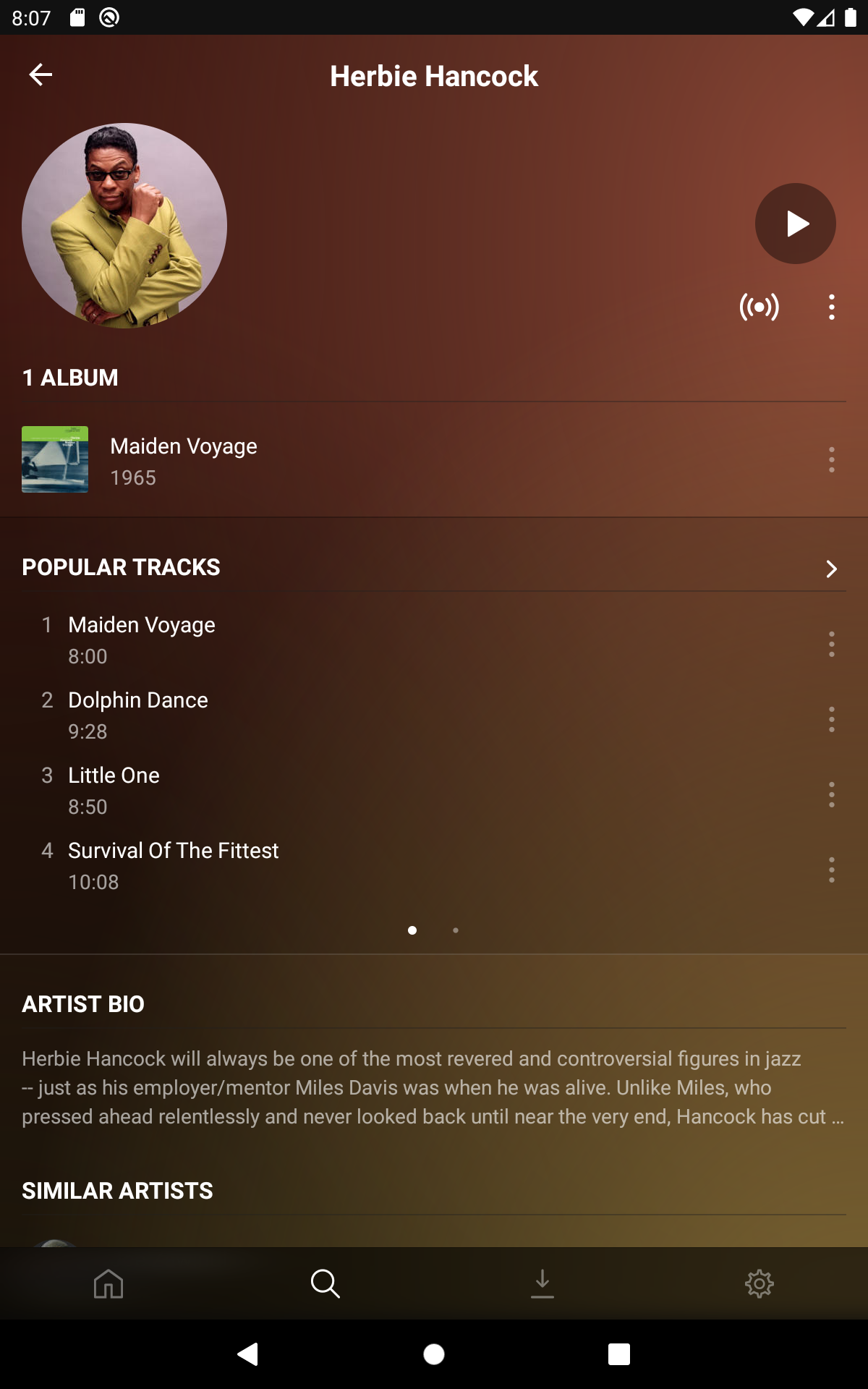Image resolution: width=868 pixels, height=1389 pixels.
Task: Start Herbie Hancock artist radio
Action: pos(759,307)
